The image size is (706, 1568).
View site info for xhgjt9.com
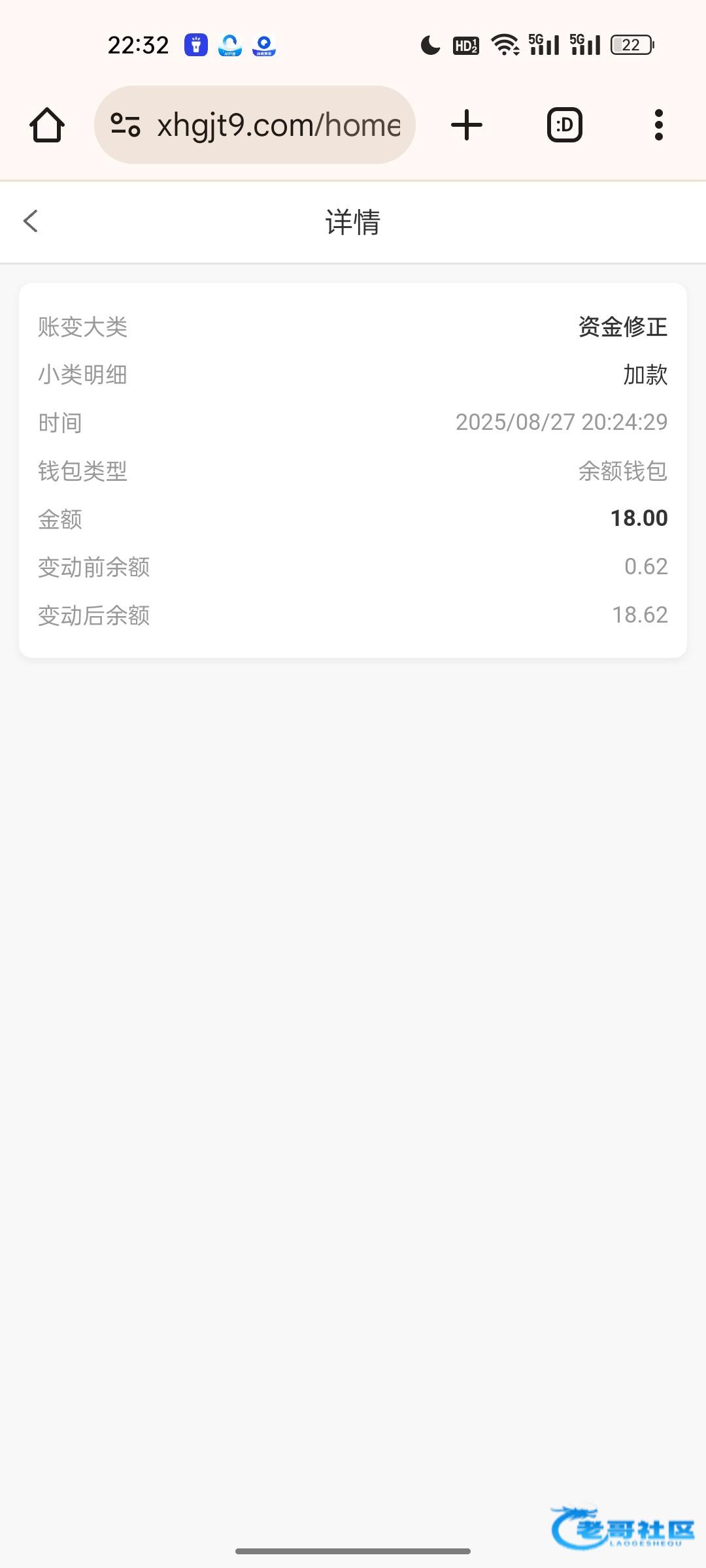click(x=126, y=125)
